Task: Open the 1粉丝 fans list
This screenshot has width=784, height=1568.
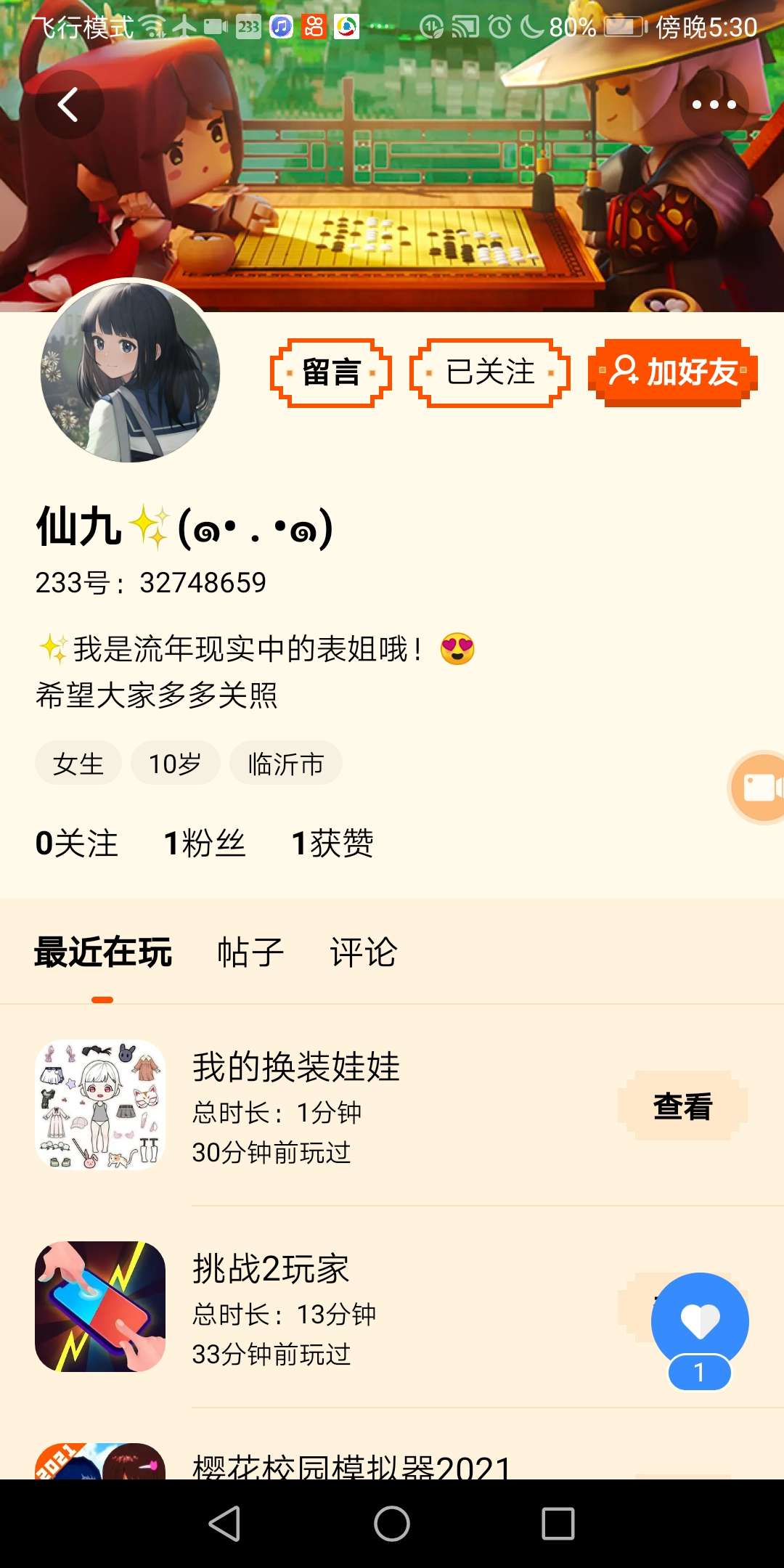Action: (x=205, y=844)
